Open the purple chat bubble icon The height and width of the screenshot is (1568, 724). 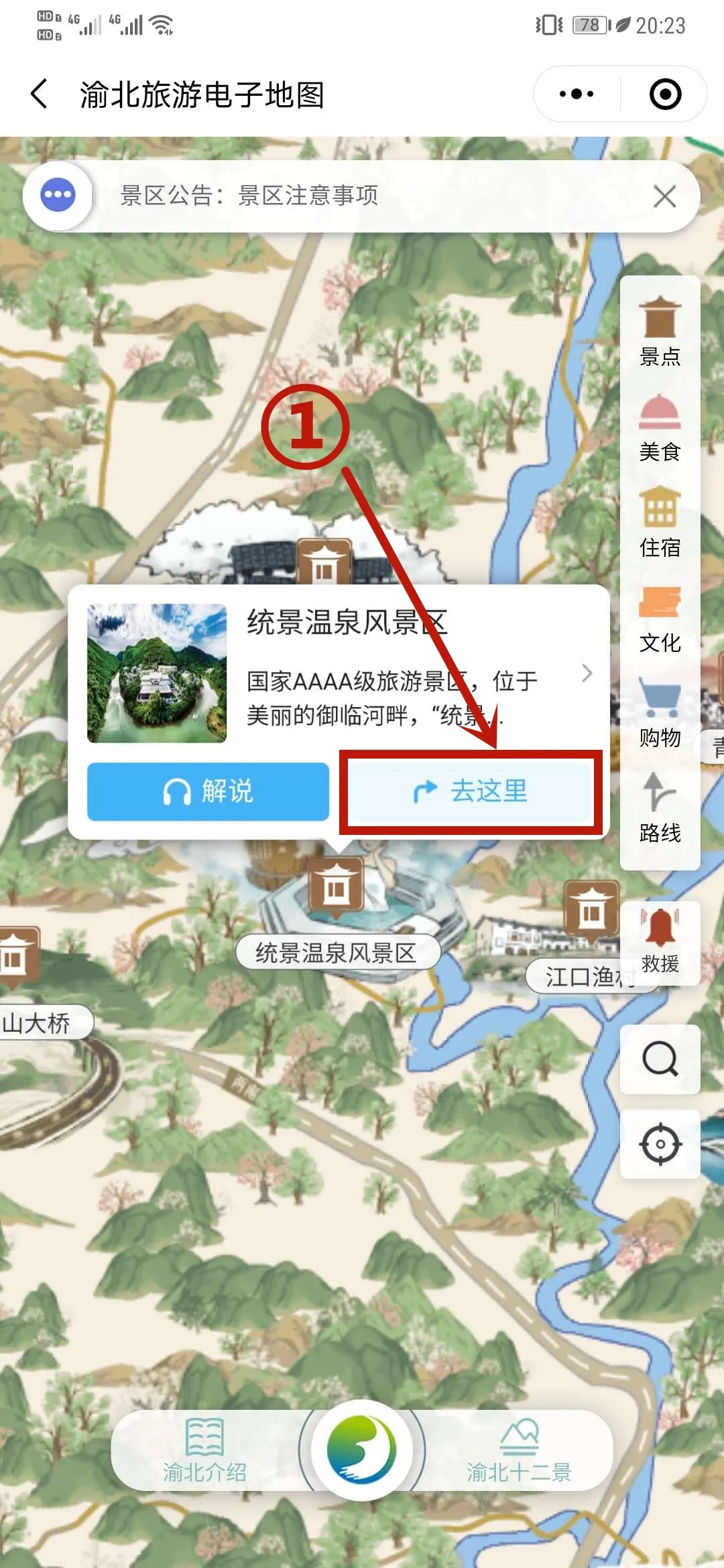pos(58,195)
